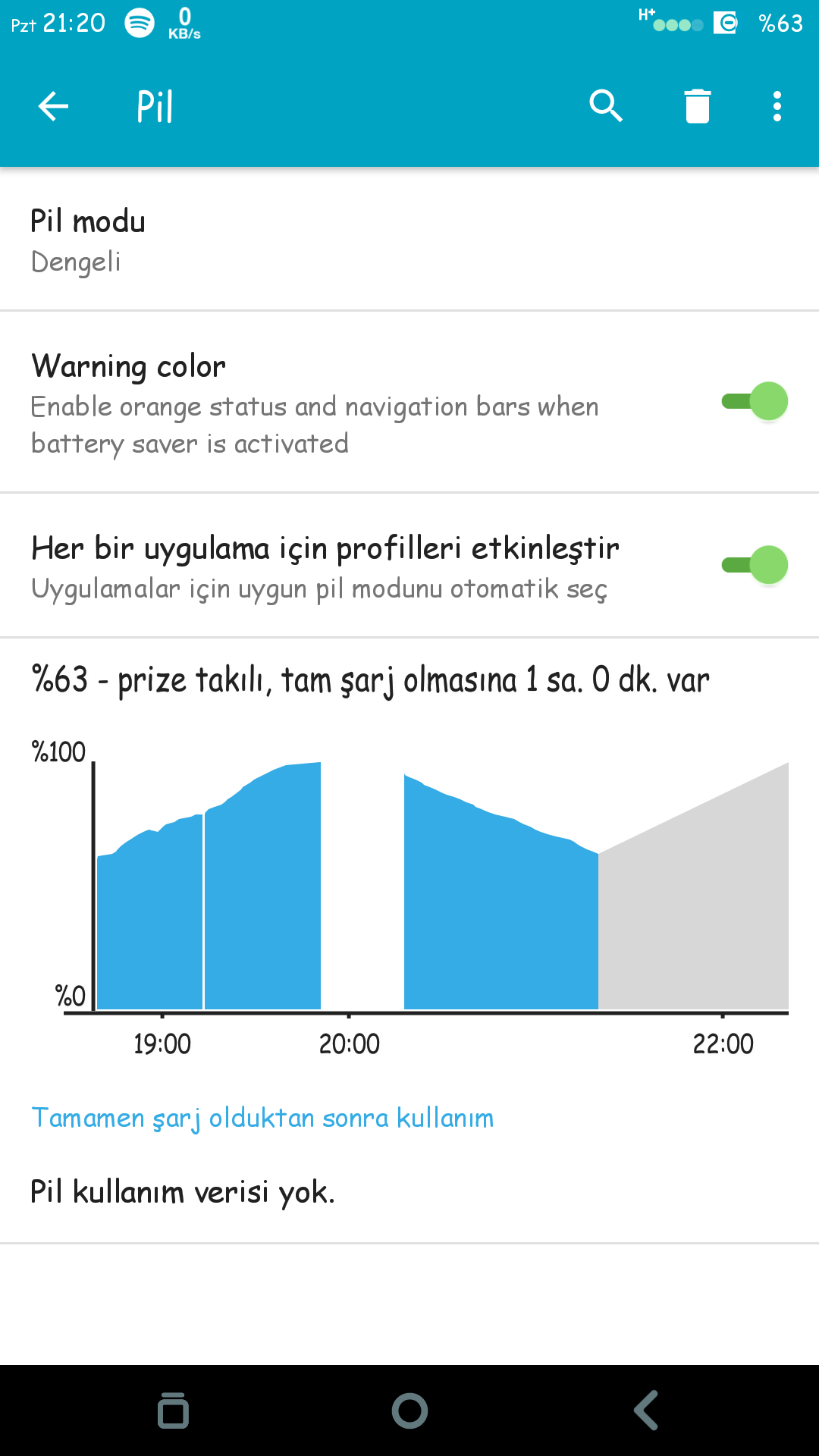Open Pil modu setting

[x=409, y=240]
